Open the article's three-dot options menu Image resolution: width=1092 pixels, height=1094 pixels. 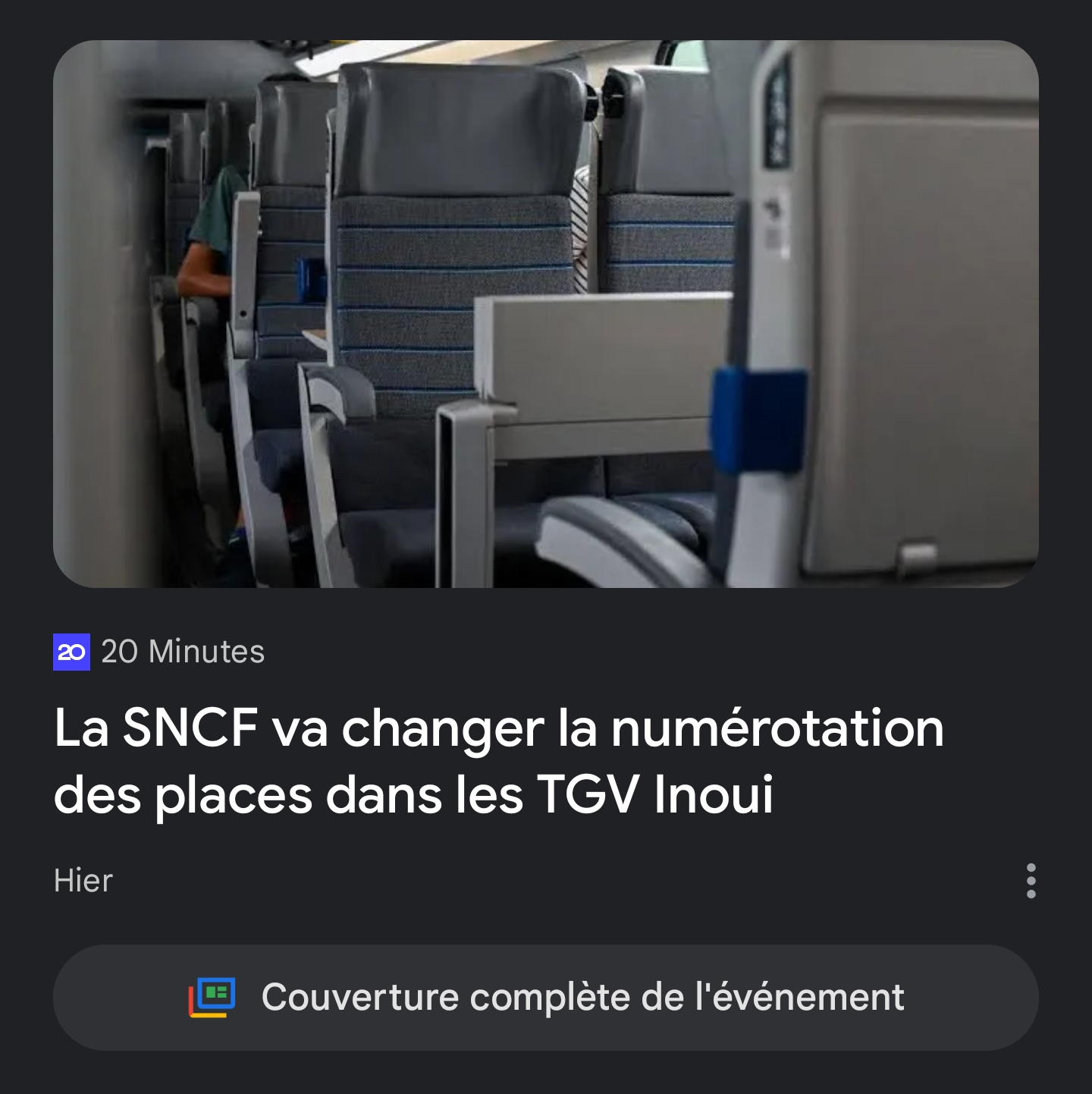(1031, 881)
